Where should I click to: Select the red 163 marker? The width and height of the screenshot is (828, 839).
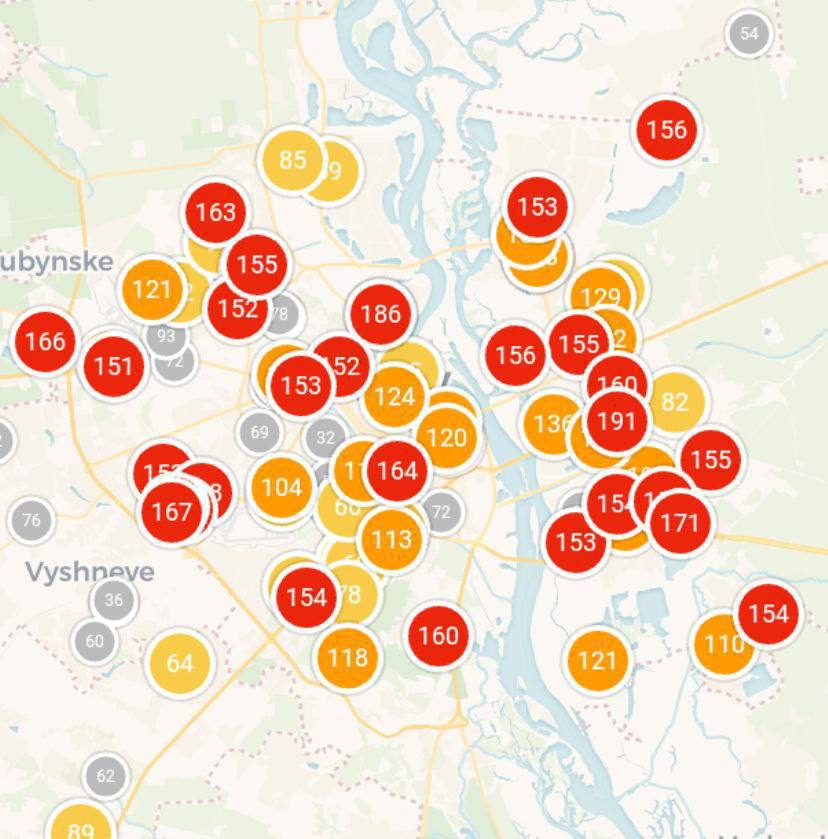pyautogui.click(x=215, y=212)
